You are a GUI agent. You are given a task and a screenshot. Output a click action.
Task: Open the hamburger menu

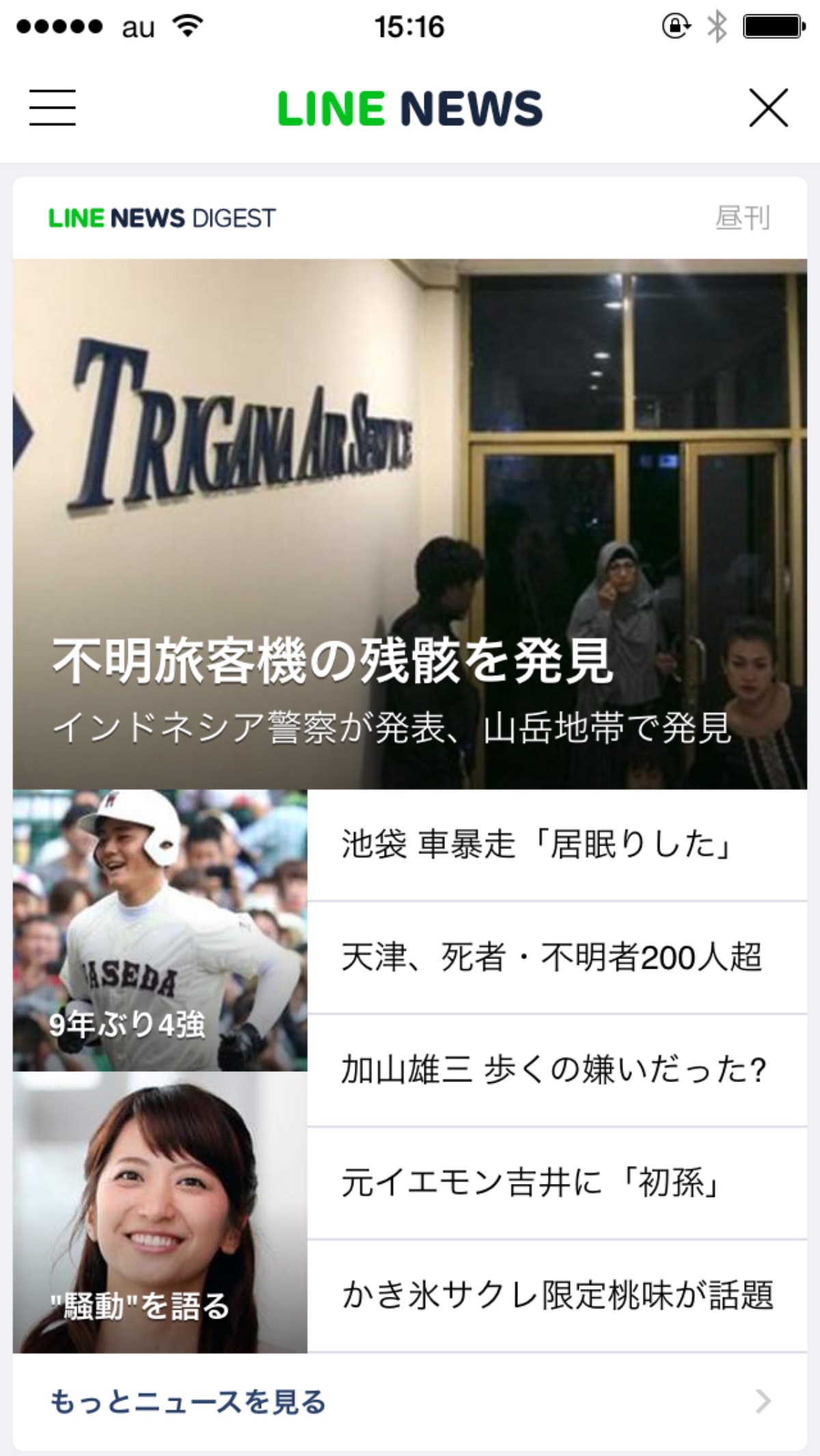click(x=52, y=107)
